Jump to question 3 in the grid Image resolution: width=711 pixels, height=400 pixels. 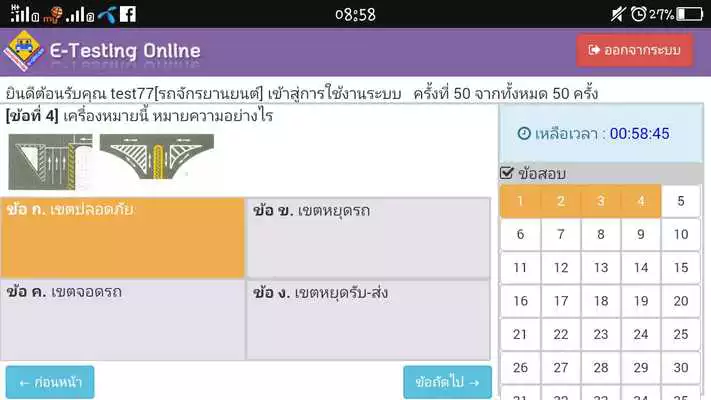601,201
